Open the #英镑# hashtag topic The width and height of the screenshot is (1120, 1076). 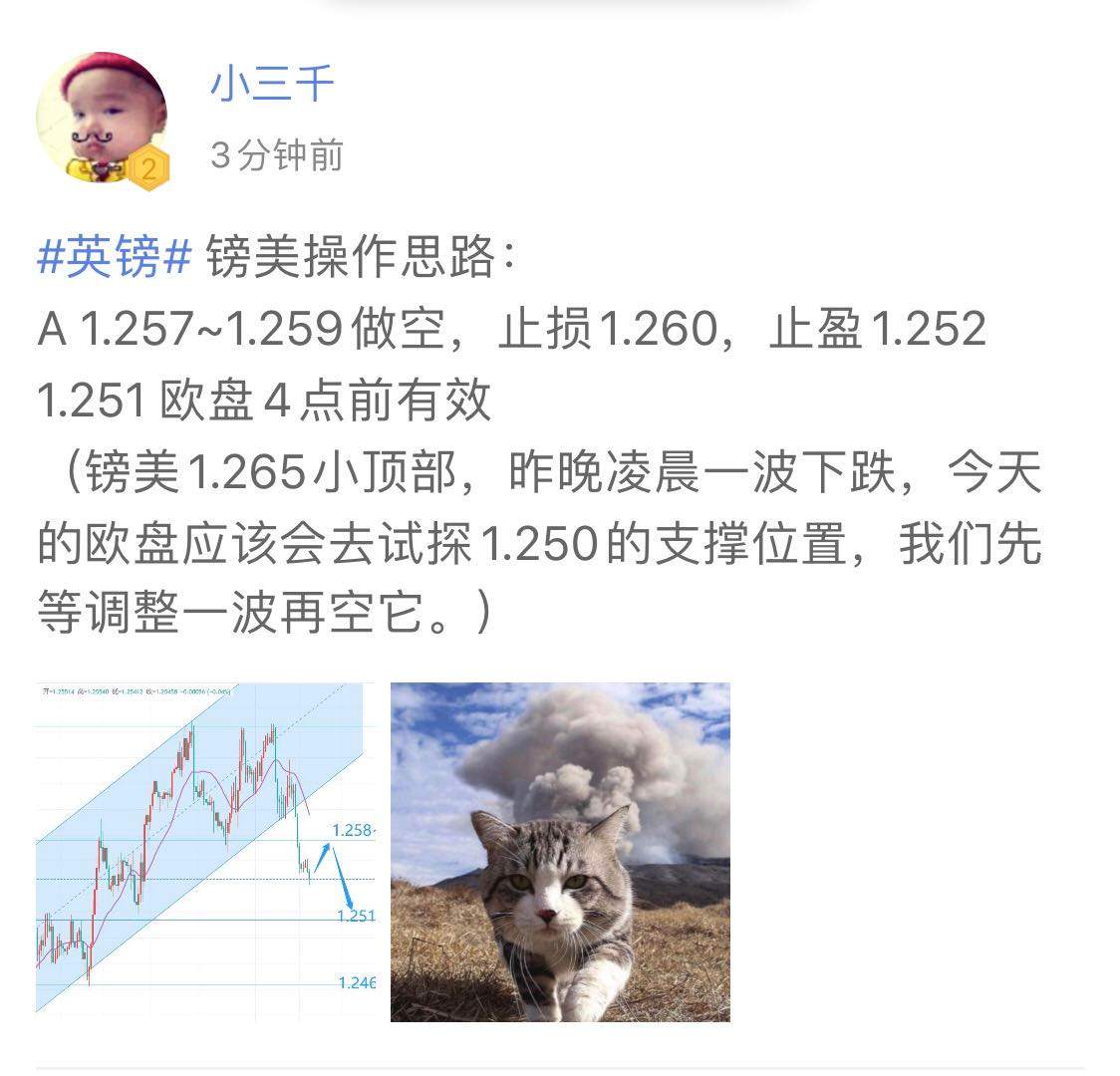pyautogui.click(x=114, y=259)
